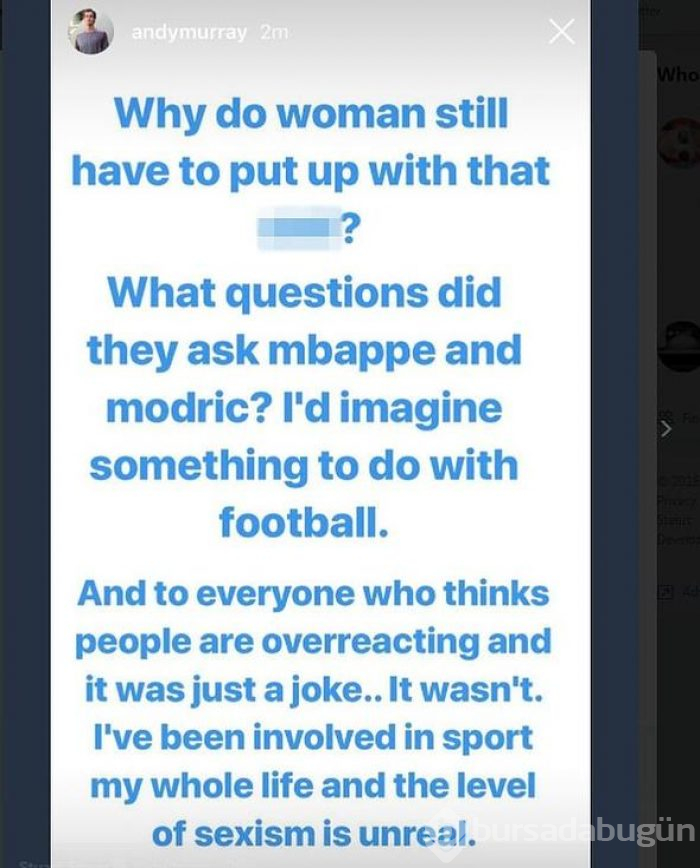Close the story viewer

coord(562,32)
